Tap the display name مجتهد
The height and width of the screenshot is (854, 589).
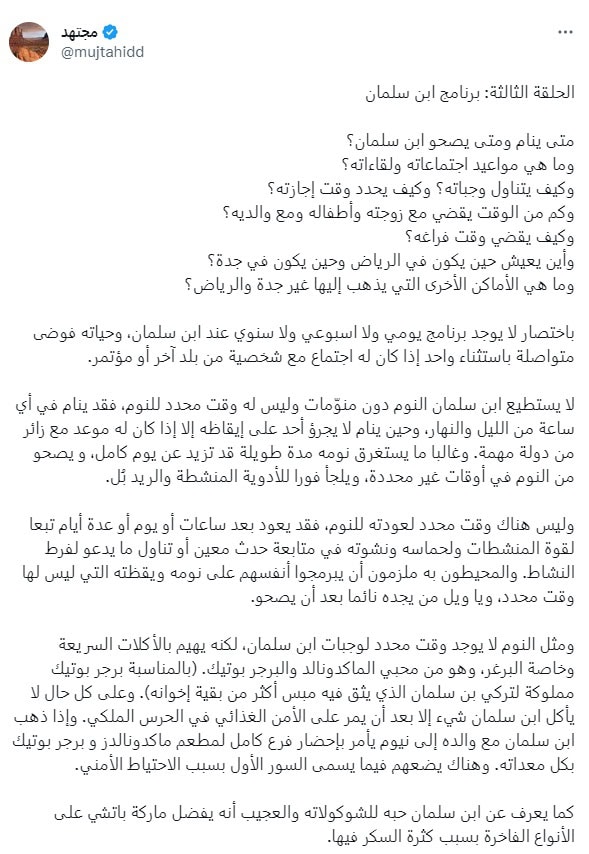pos(80,33)
